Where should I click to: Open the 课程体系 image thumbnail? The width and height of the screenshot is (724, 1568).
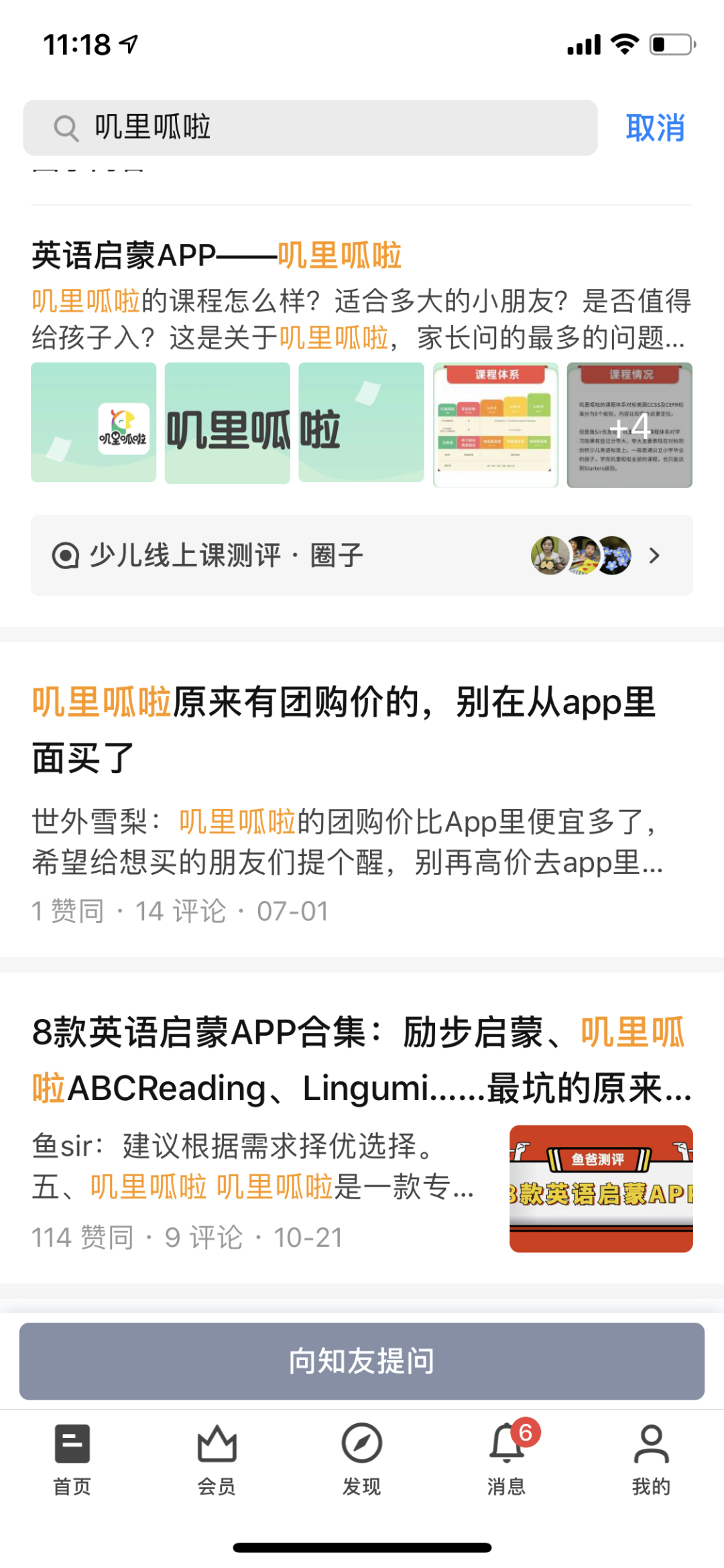tap(495, 424)
